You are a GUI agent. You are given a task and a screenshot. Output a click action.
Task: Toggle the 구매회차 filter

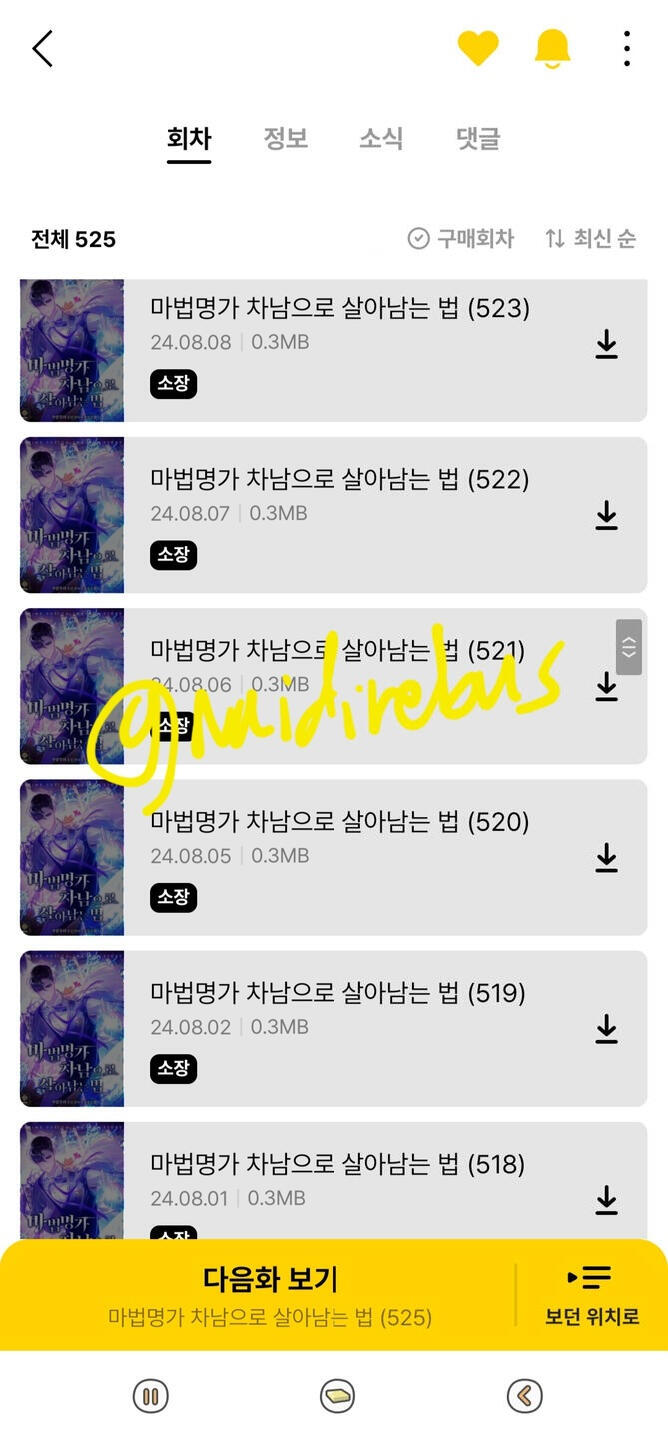(461, 238)
